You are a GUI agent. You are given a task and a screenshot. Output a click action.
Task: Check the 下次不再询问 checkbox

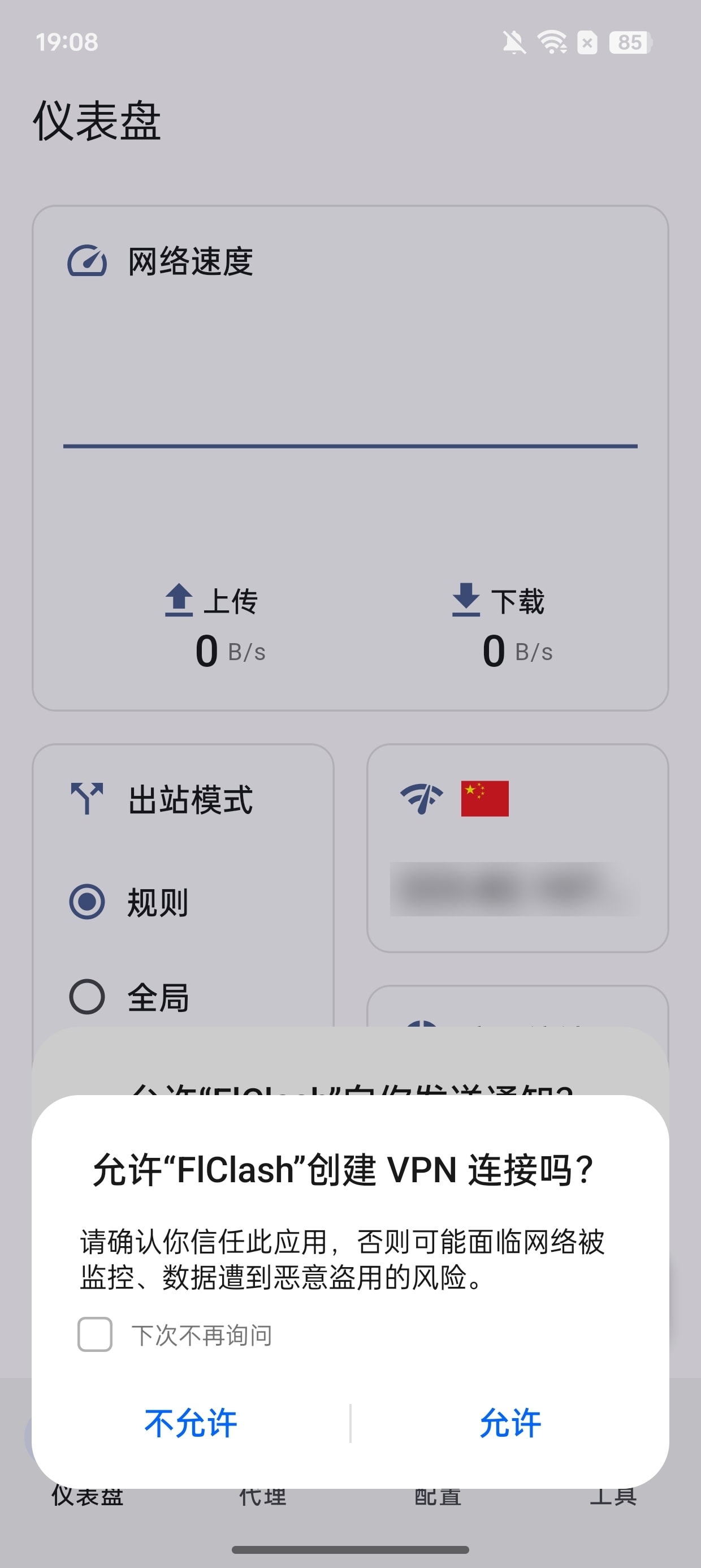[x=95, y=1334]
